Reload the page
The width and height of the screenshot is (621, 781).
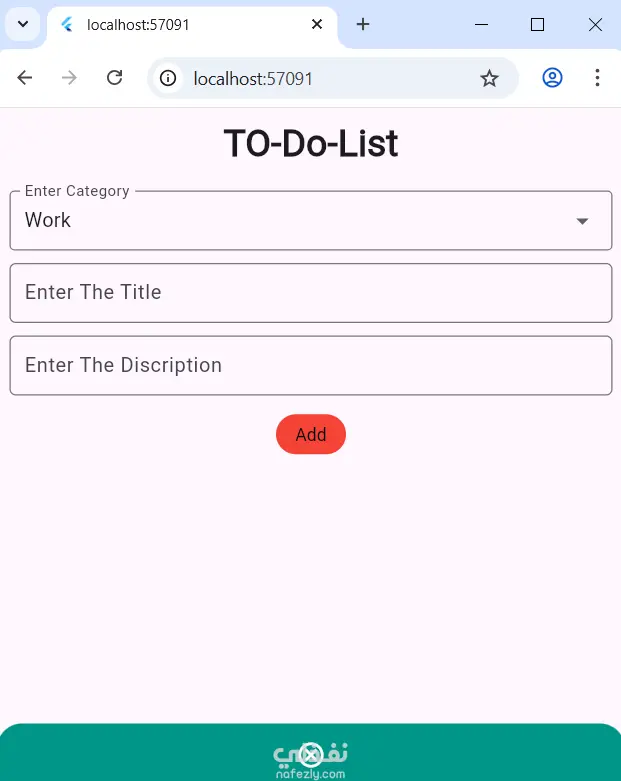click(x=115, y=78)
